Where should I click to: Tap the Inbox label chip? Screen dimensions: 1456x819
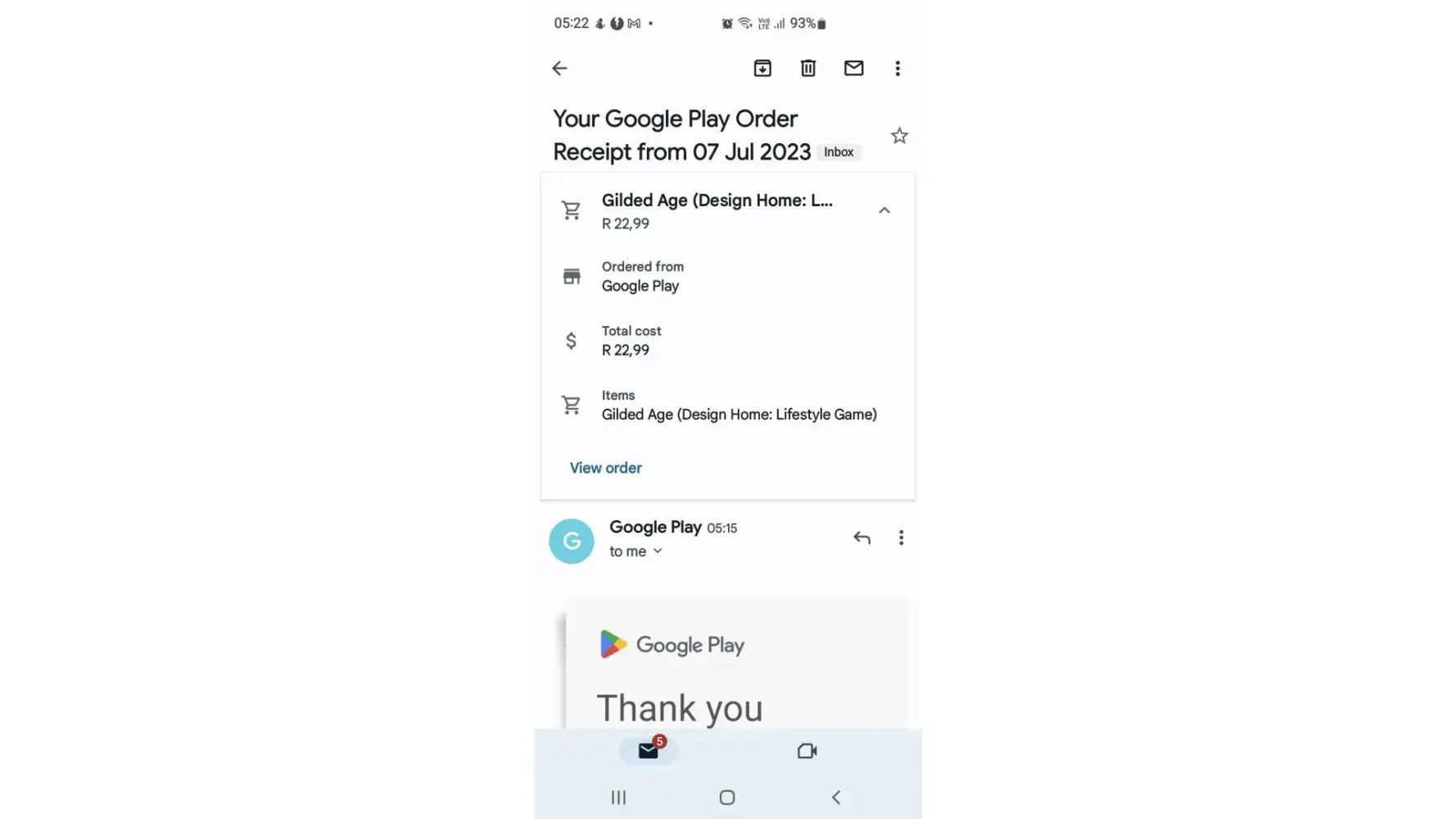[838, 152]
